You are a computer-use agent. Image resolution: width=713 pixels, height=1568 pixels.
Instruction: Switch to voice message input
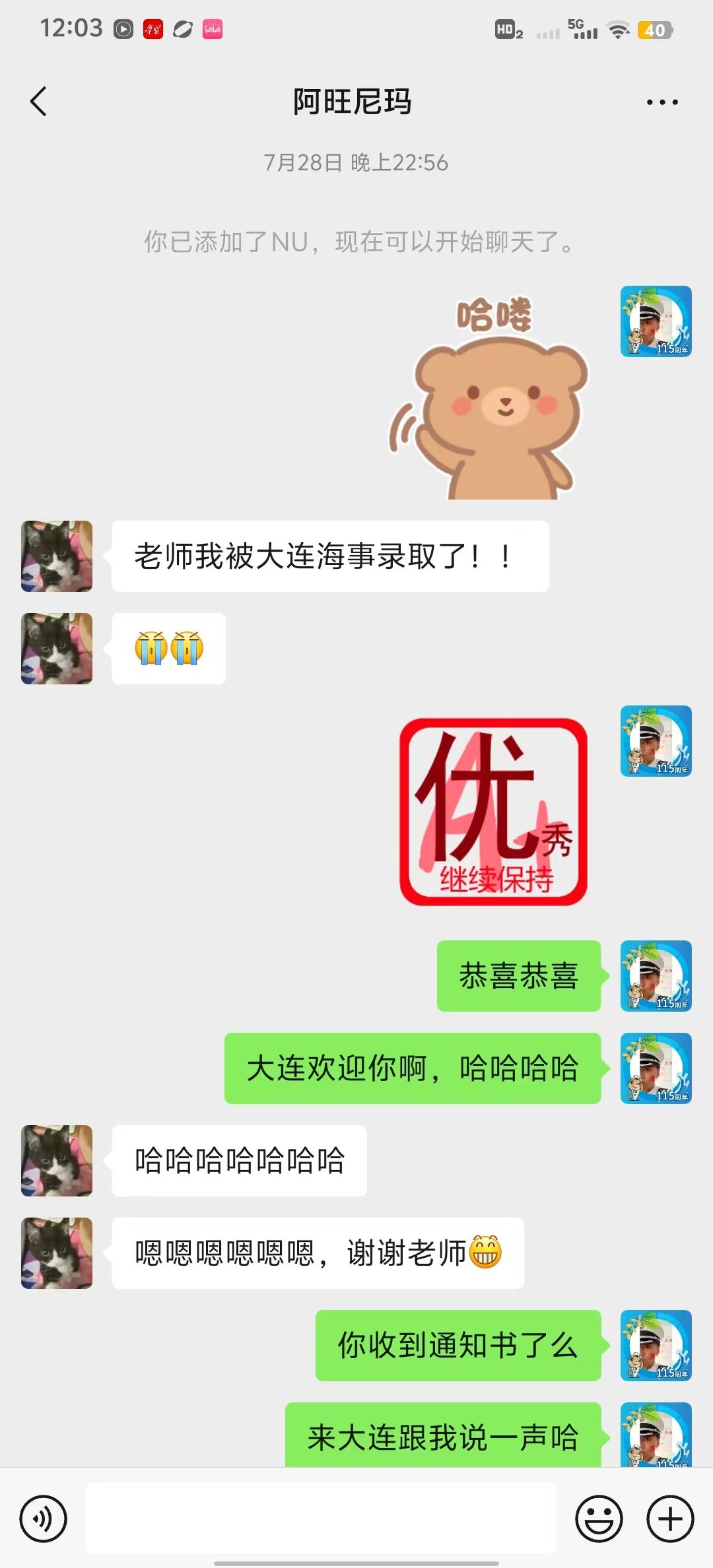[44, 1518]
